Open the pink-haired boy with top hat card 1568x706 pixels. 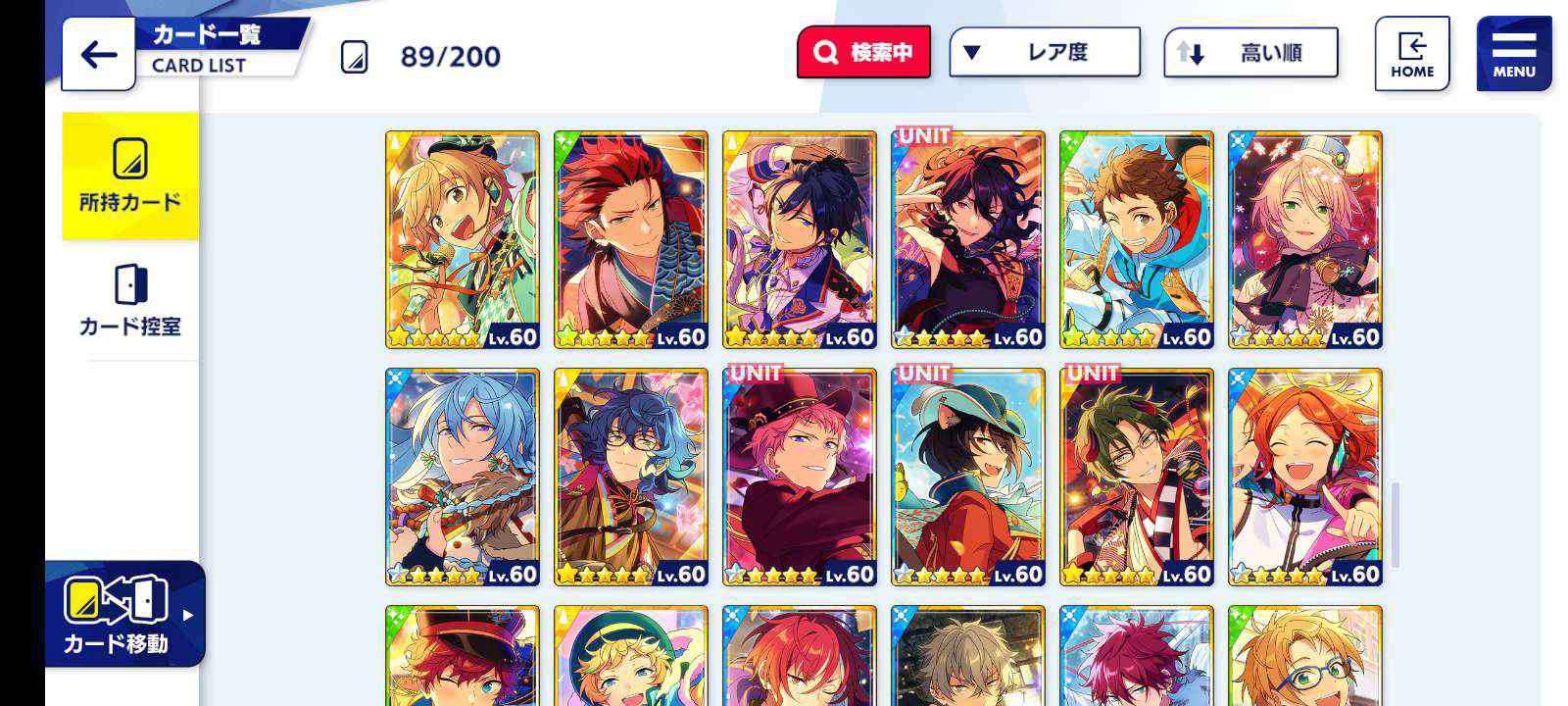1305,239
